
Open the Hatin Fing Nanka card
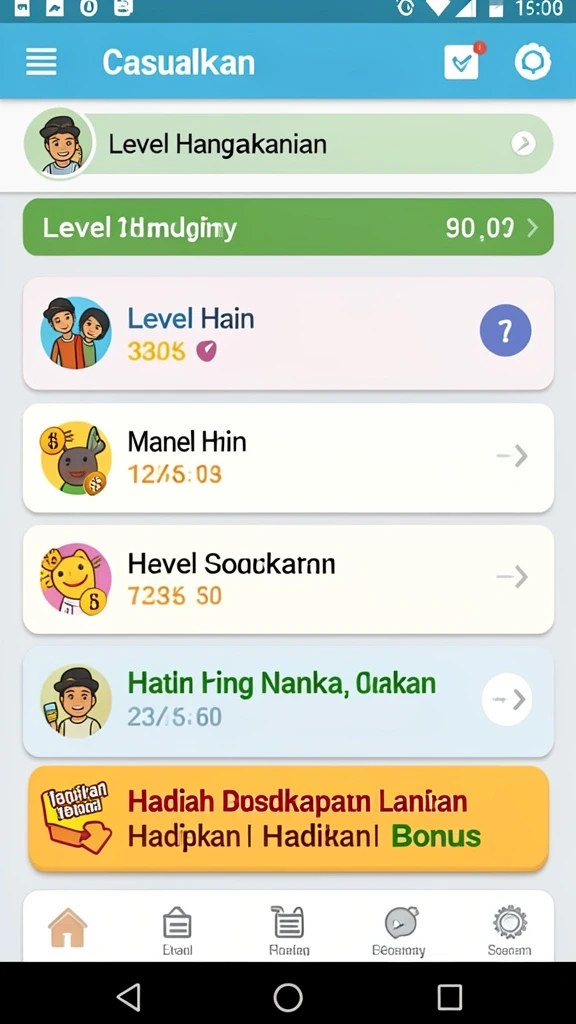coord(288,701)
